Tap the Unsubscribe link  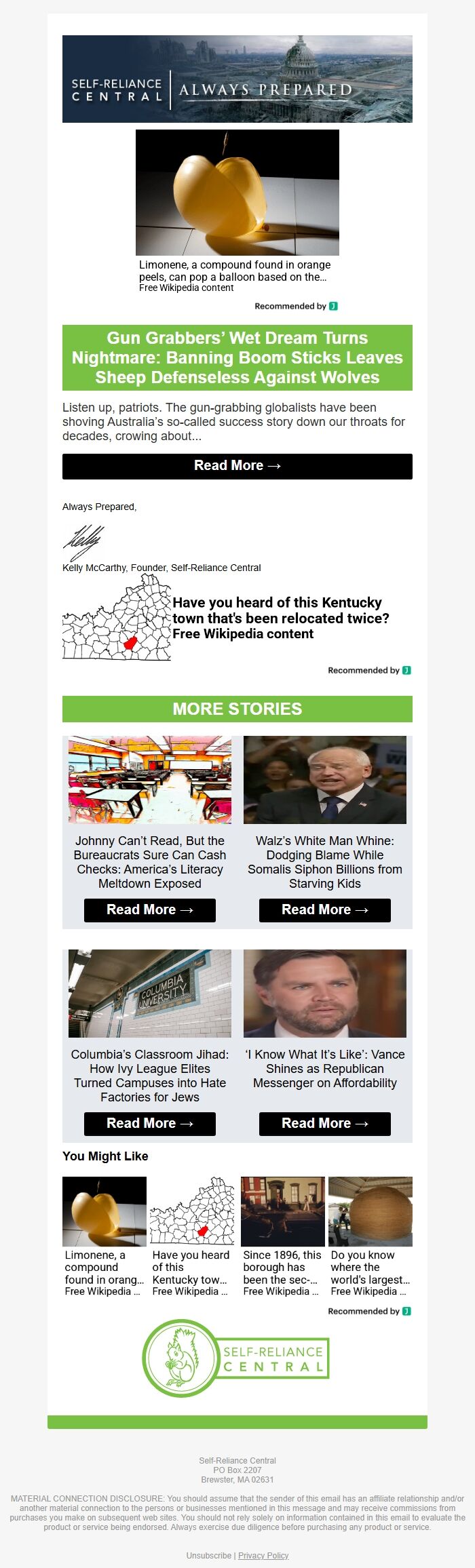(x=208, y=1555)
